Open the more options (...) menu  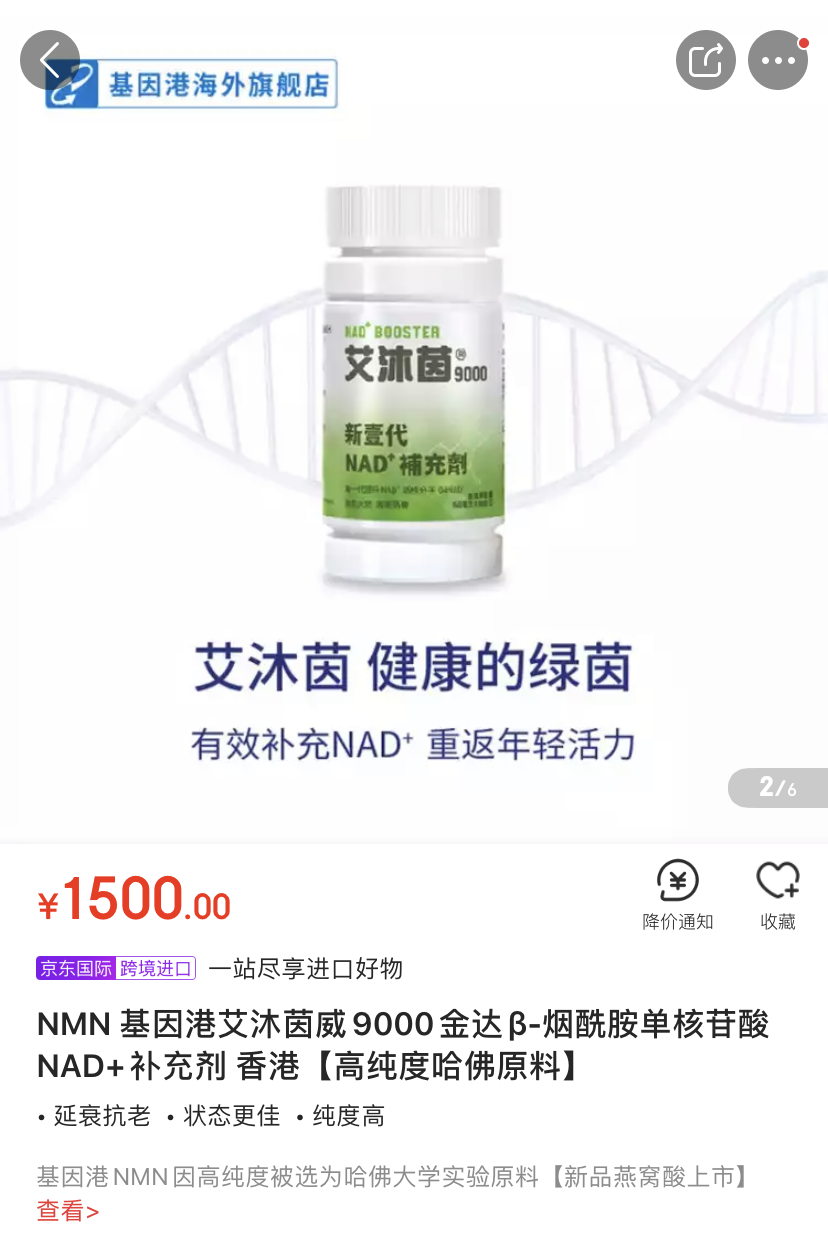click(778, 60)
